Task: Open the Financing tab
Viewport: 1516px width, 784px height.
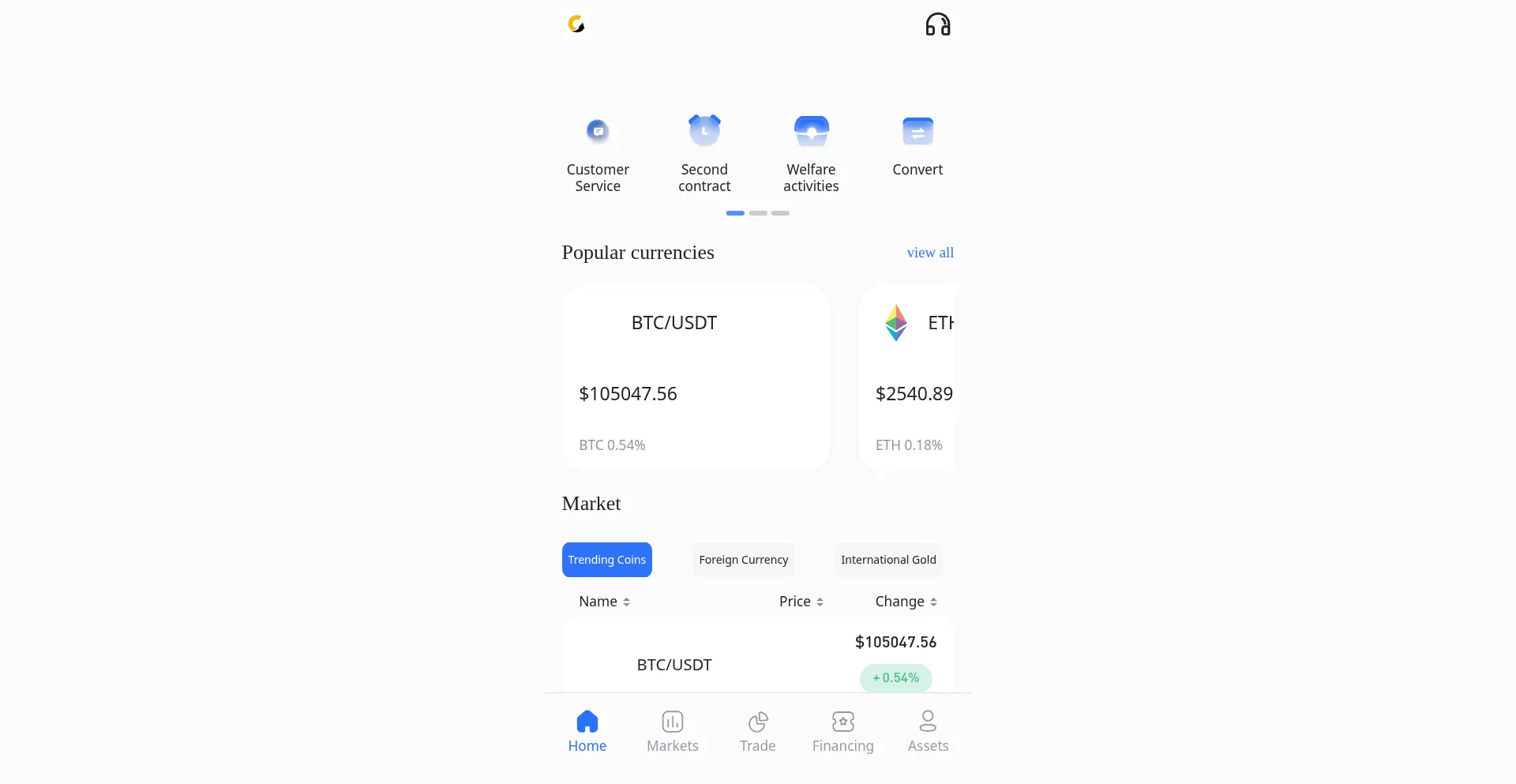Action: [842, 732]
